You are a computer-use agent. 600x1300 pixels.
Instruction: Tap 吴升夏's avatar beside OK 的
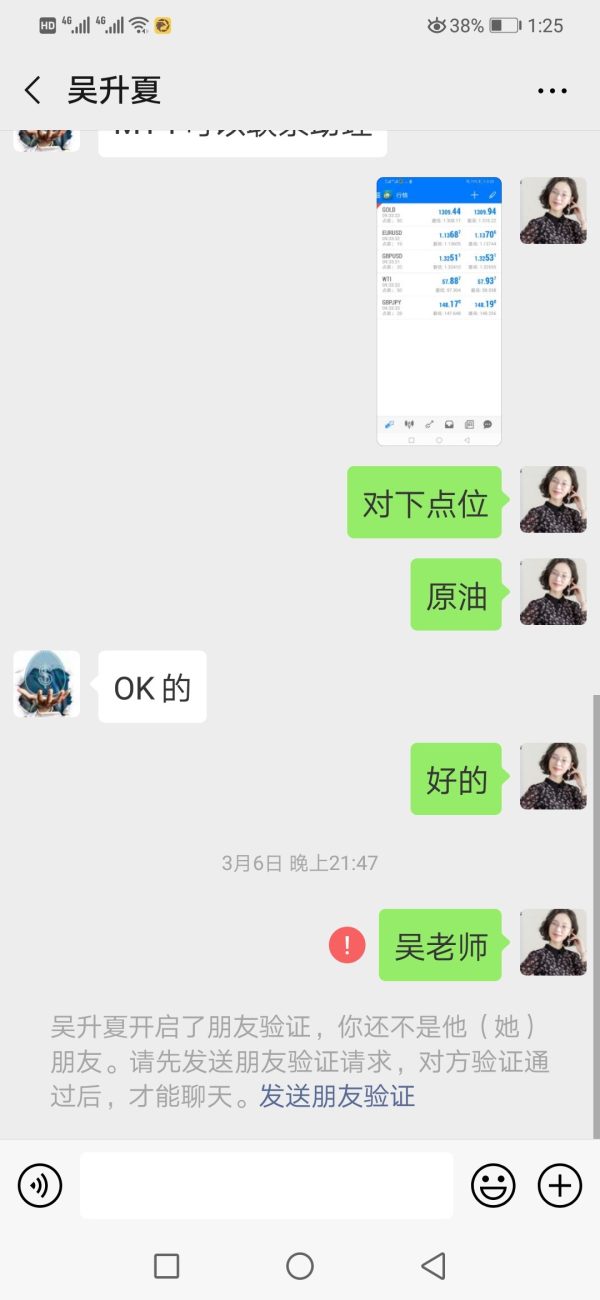coord(47,684)
